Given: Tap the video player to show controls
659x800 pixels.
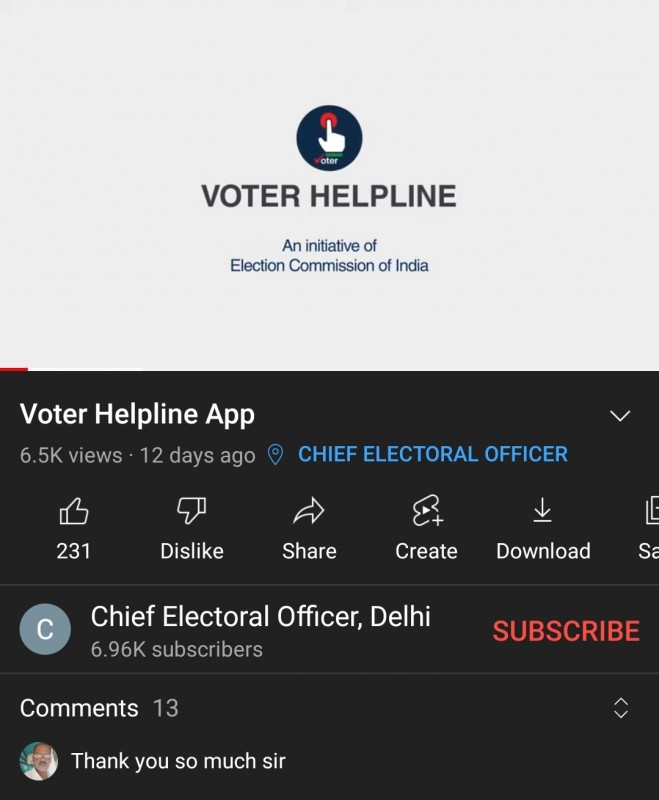Looking at the screenshot, I should pyautogui.click(x=329, y=185).
